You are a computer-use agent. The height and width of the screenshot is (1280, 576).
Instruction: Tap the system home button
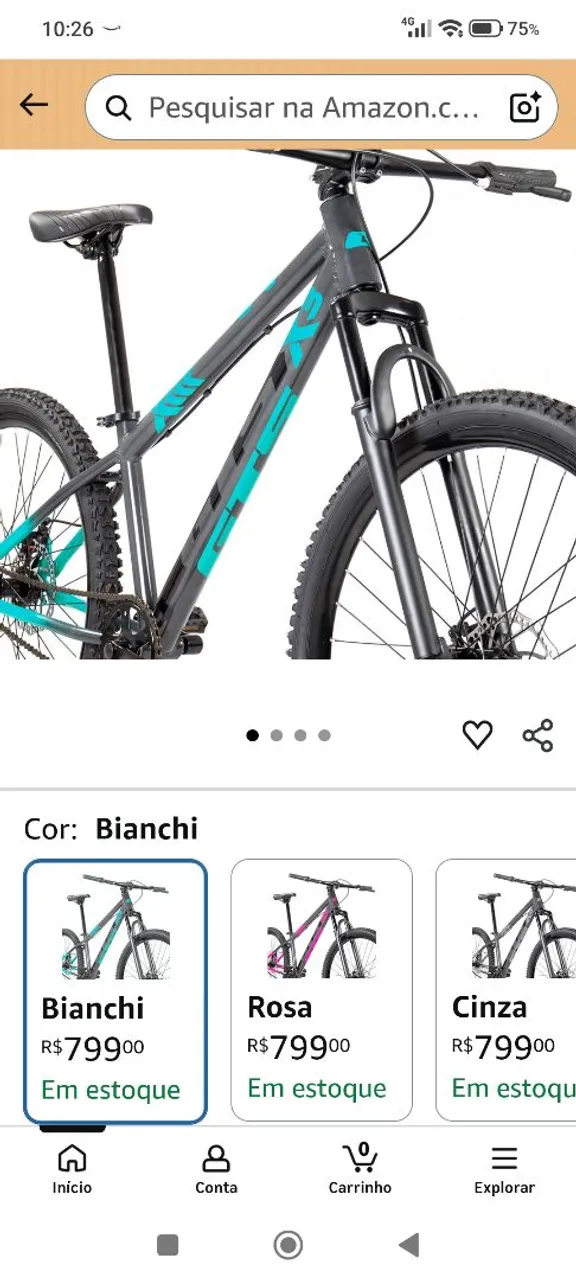tap(288, 1245)
